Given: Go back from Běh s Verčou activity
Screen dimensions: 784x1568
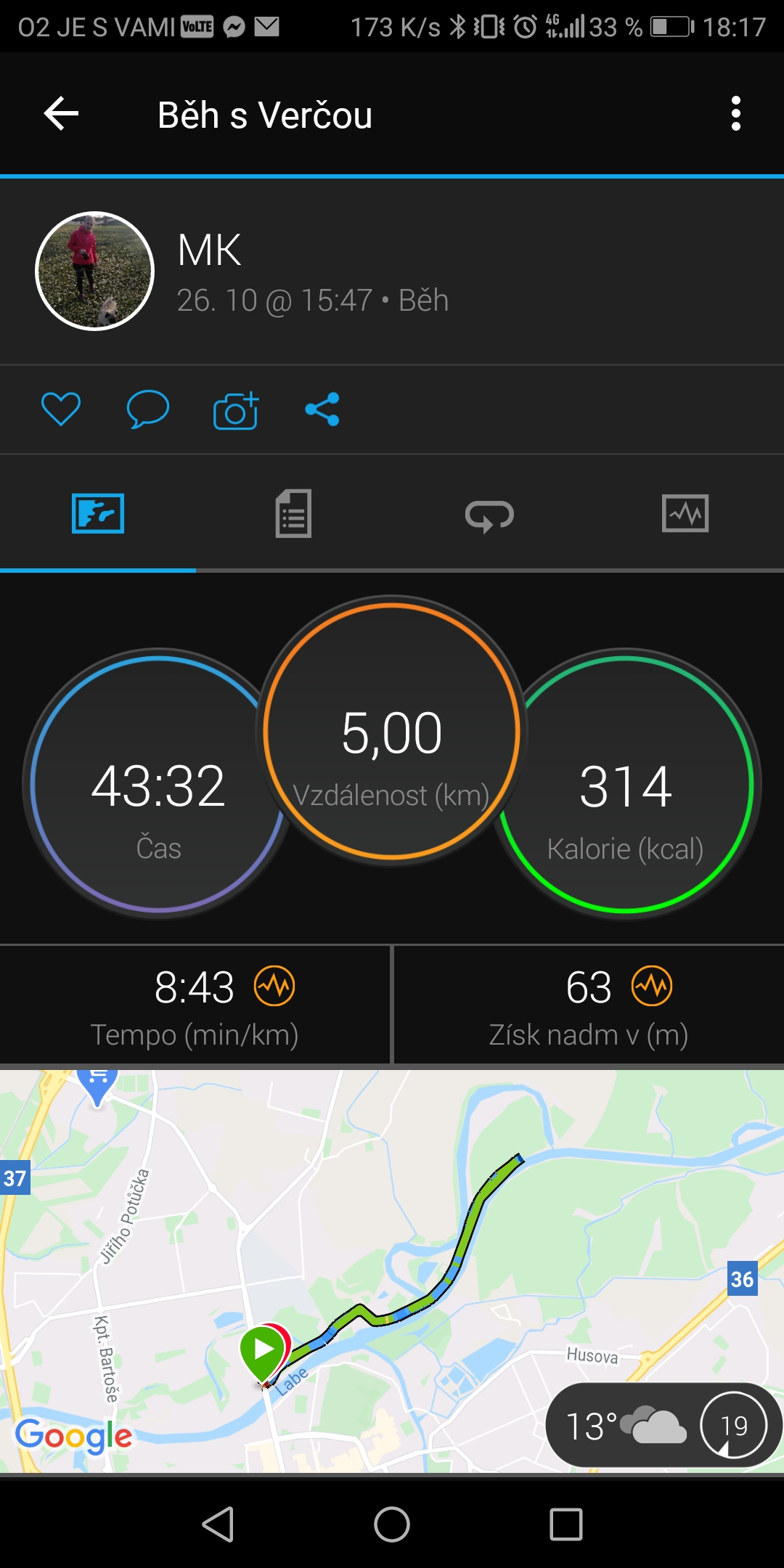Looking at the screenshot, I should click(x=61, y=114).
